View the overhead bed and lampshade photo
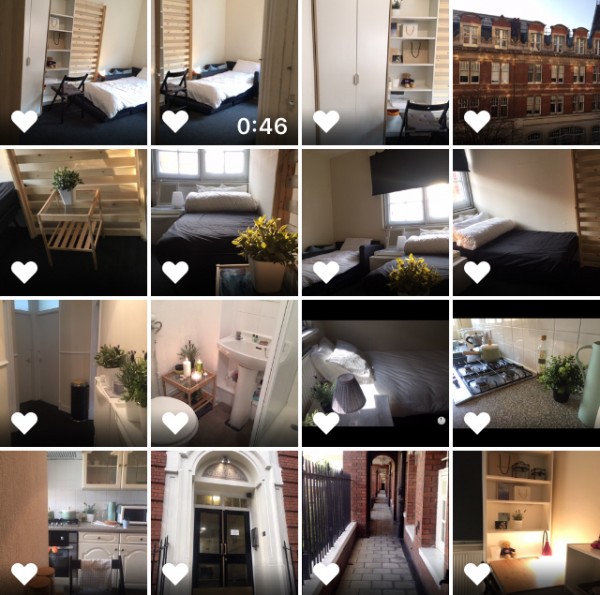Screen dimensions: 600x595 click(x=375, y=372)
